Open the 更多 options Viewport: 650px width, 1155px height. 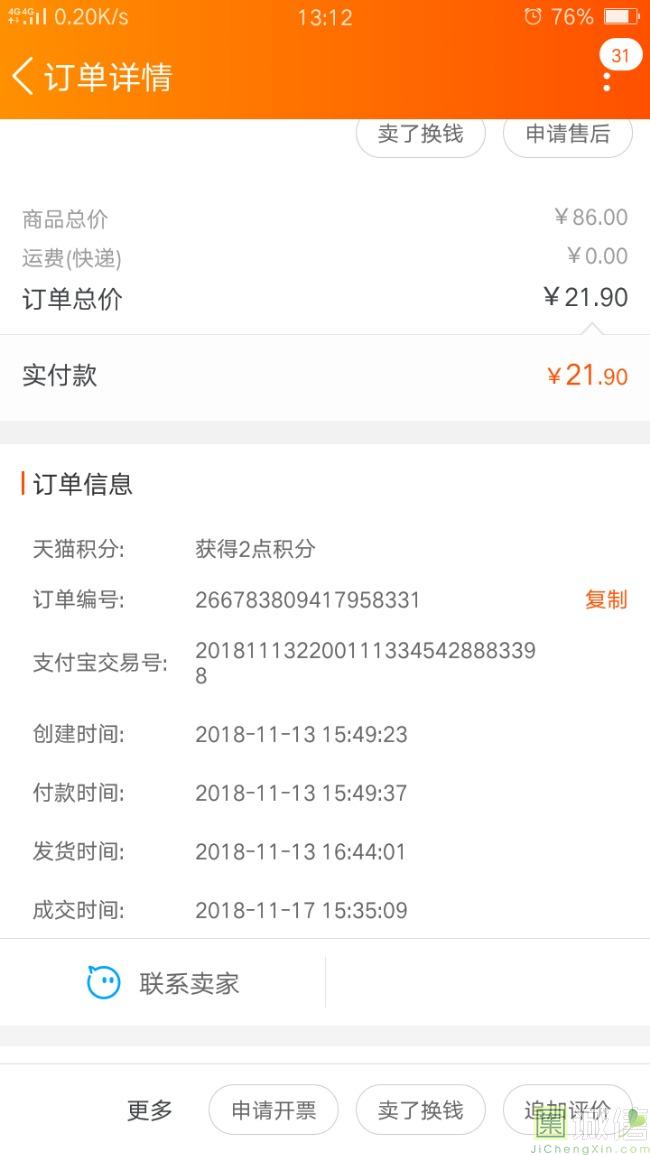(x=150, y=1110)
